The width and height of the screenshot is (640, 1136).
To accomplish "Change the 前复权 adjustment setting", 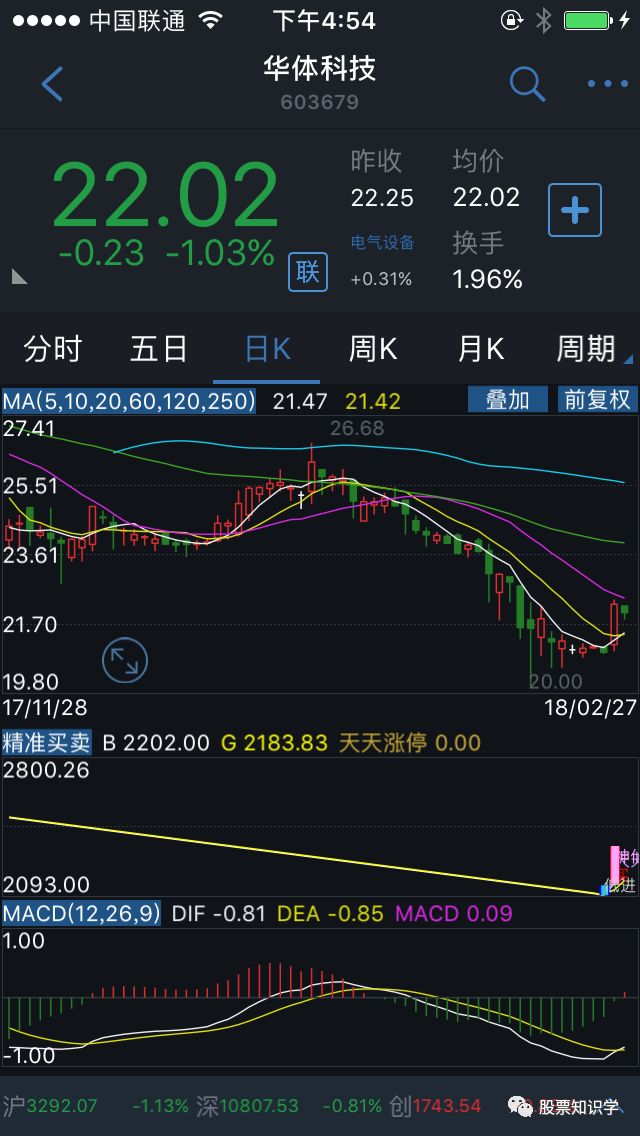I will (597, 401).
